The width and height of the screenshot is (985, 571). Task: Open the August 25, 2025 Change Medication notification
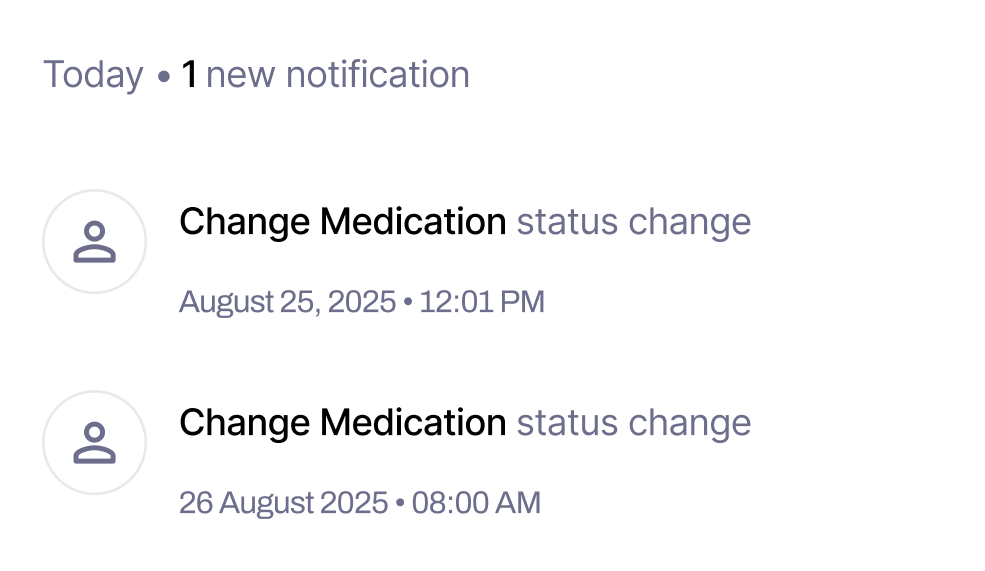click(464, 223)
